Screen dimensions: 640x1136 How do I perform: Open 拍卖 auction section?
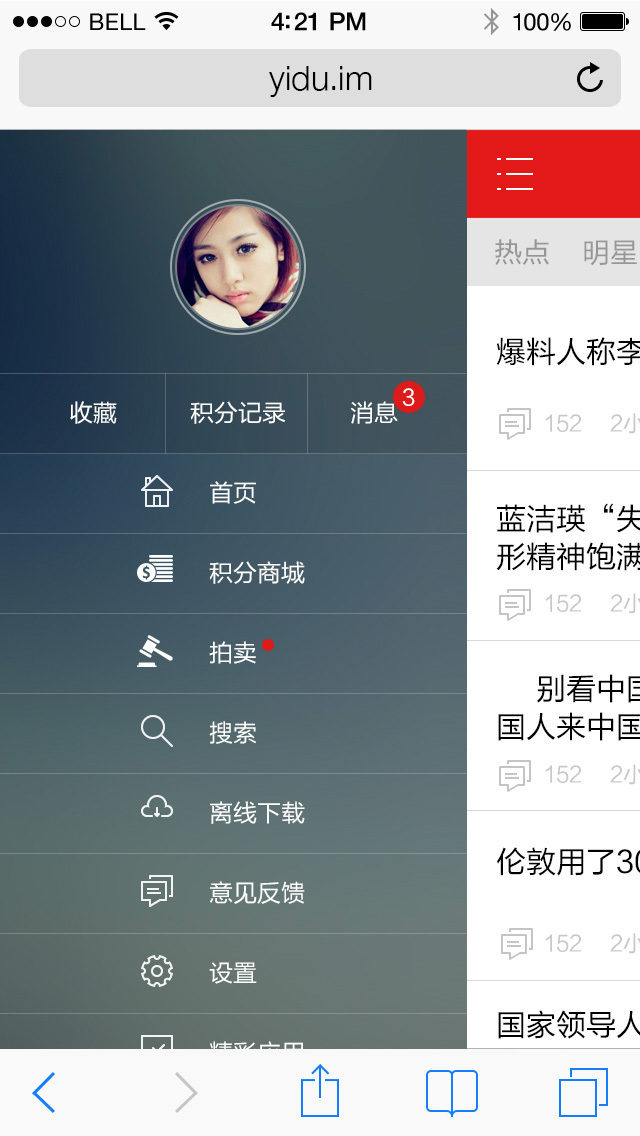click(232, 653)
